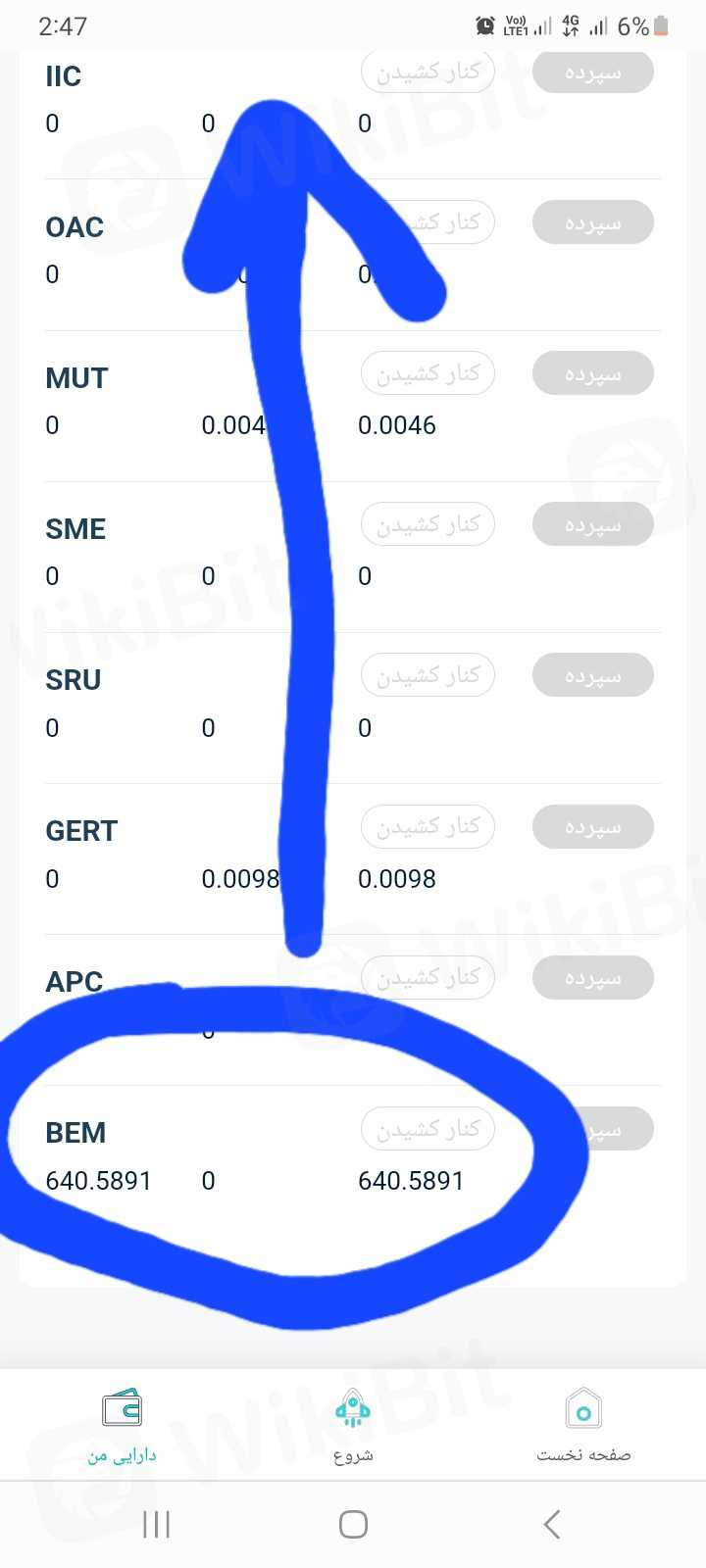
Task: Switch to the دارایی من assets tab
Action: tap(122, 1426)
